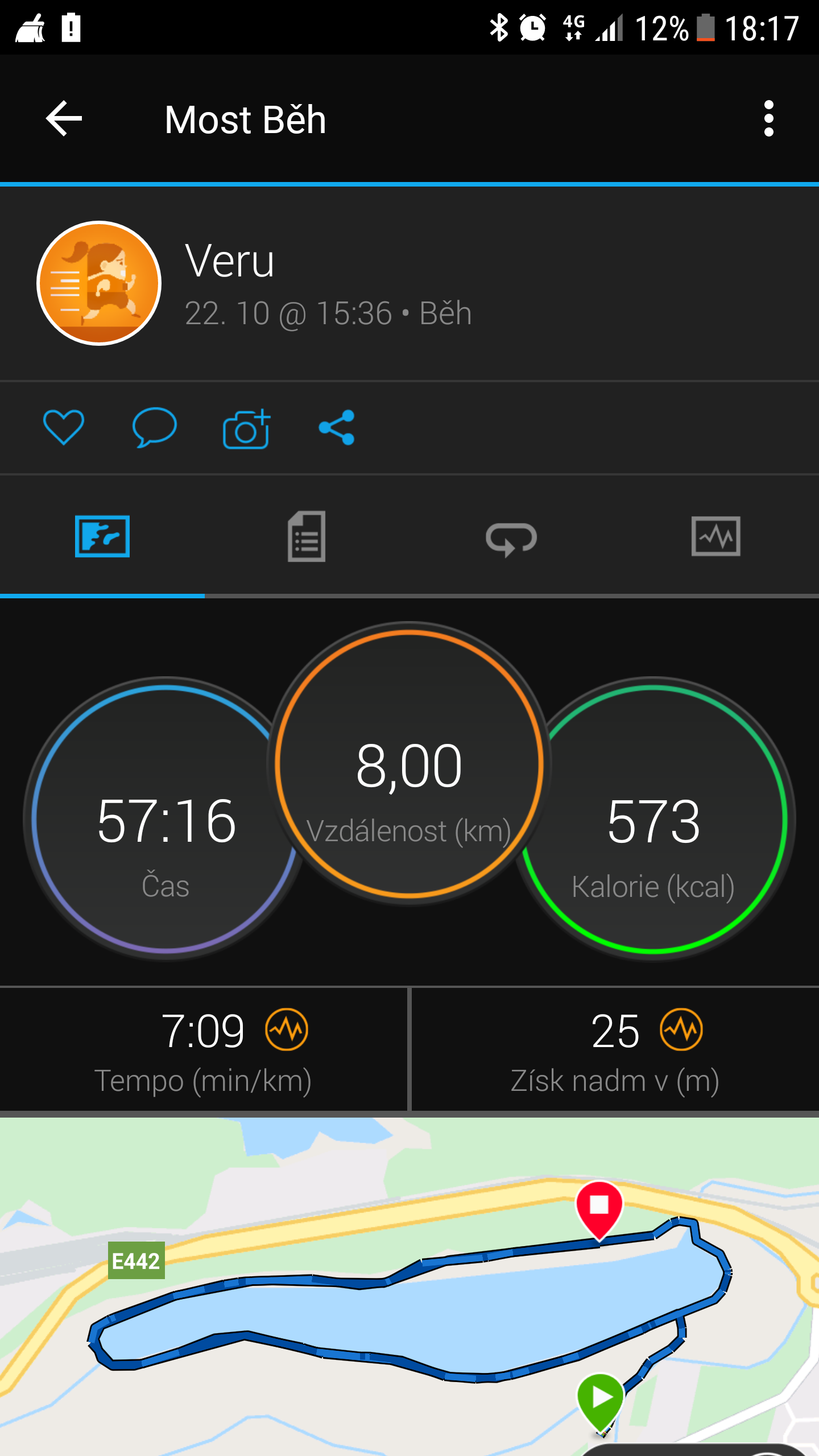Select the overview map tab
Screen dimensions: 819x1456
[x=102, y=536]
